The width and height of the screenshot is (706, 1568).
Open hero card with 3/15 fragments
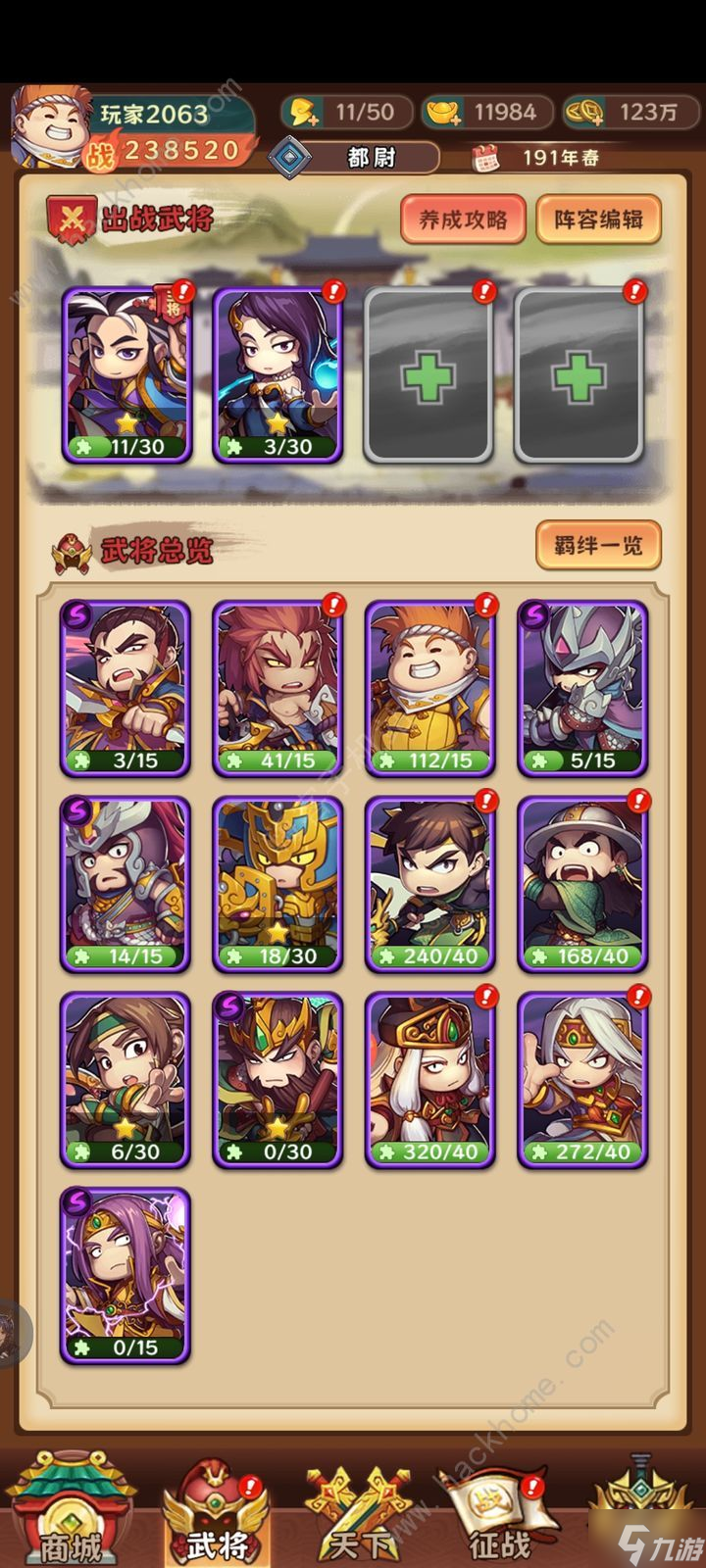(126, 688)
